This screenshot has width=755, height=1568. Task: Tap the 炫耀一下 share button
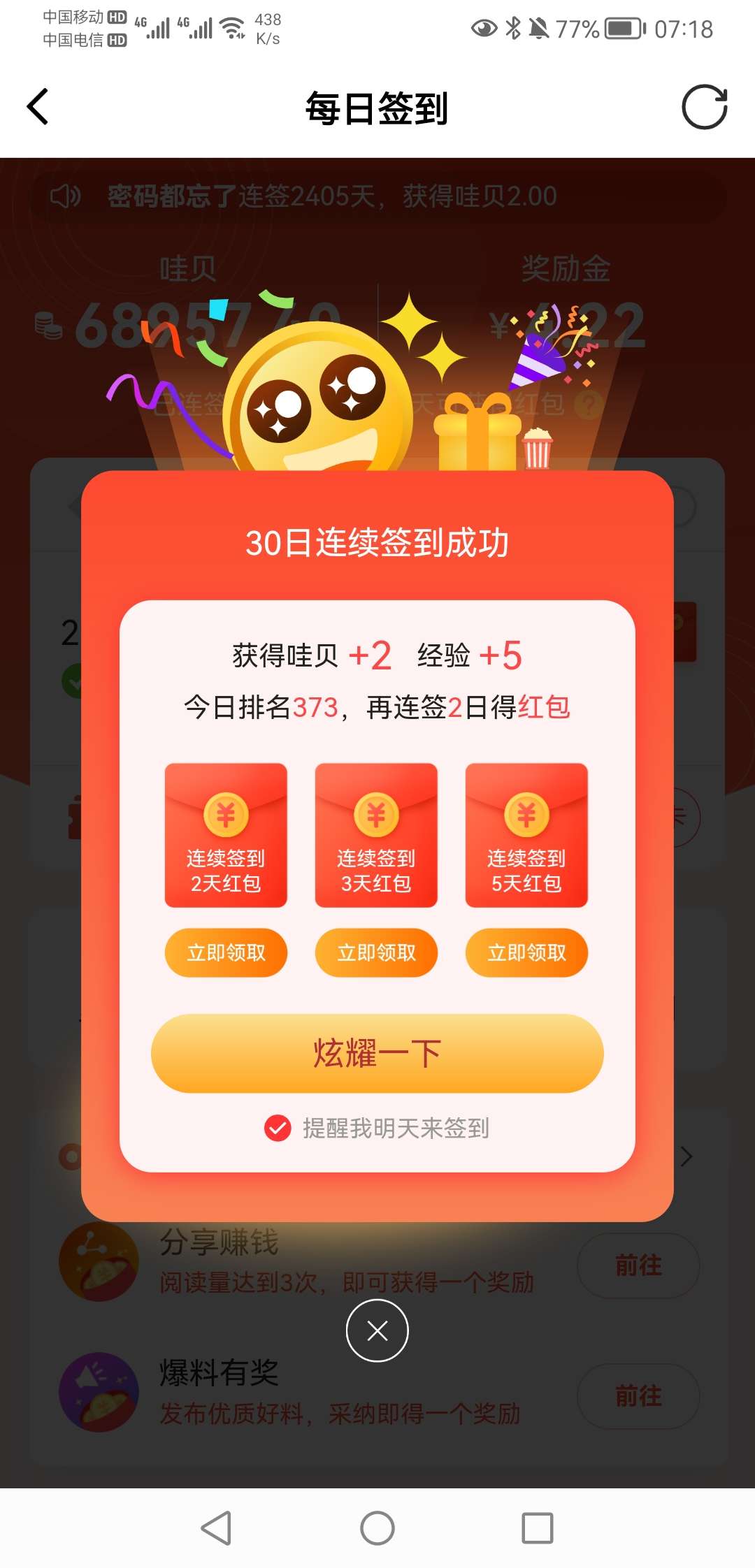coord(377,1053)
